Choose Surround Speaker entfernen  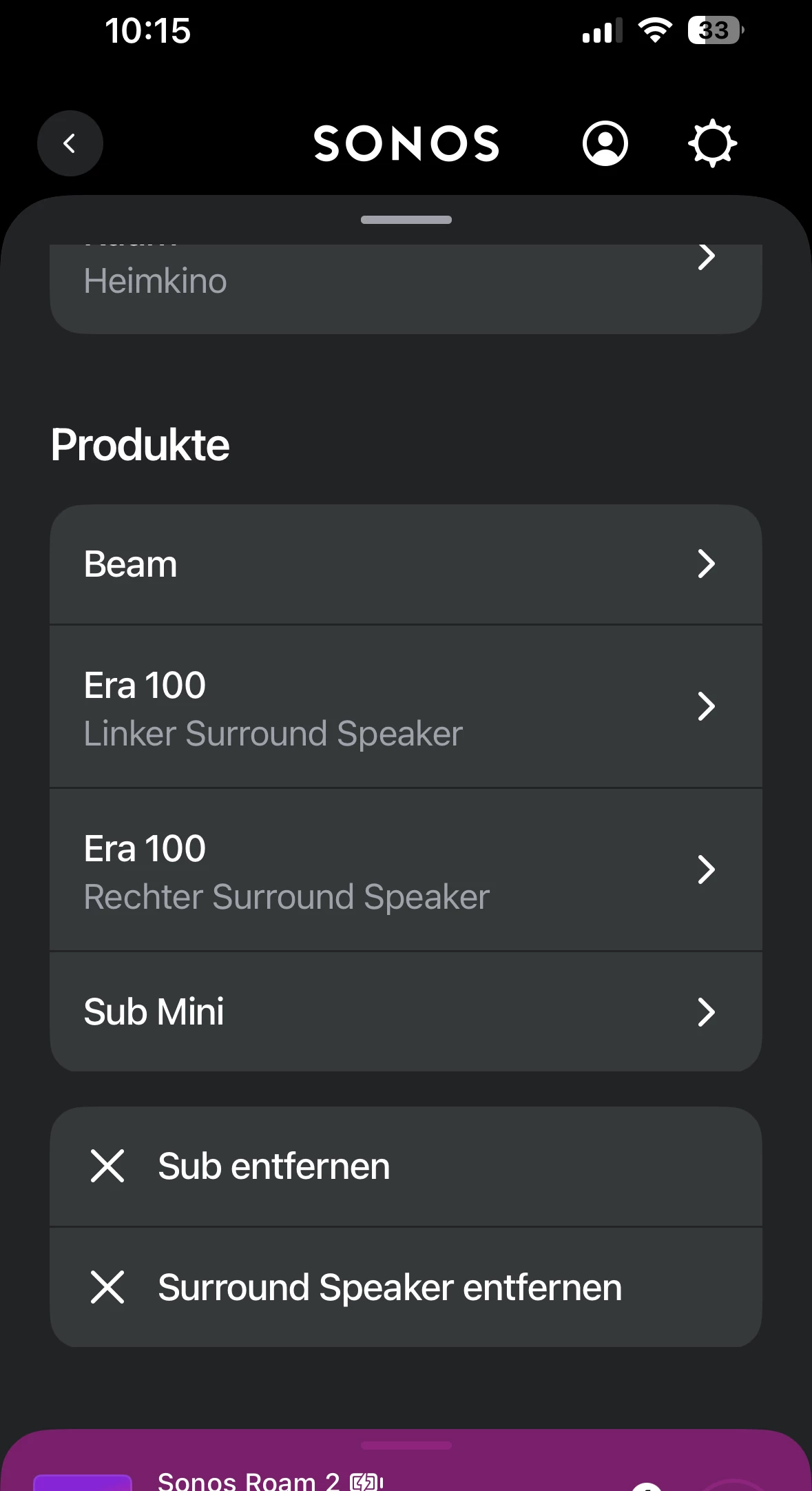(x=406, y=1288)
